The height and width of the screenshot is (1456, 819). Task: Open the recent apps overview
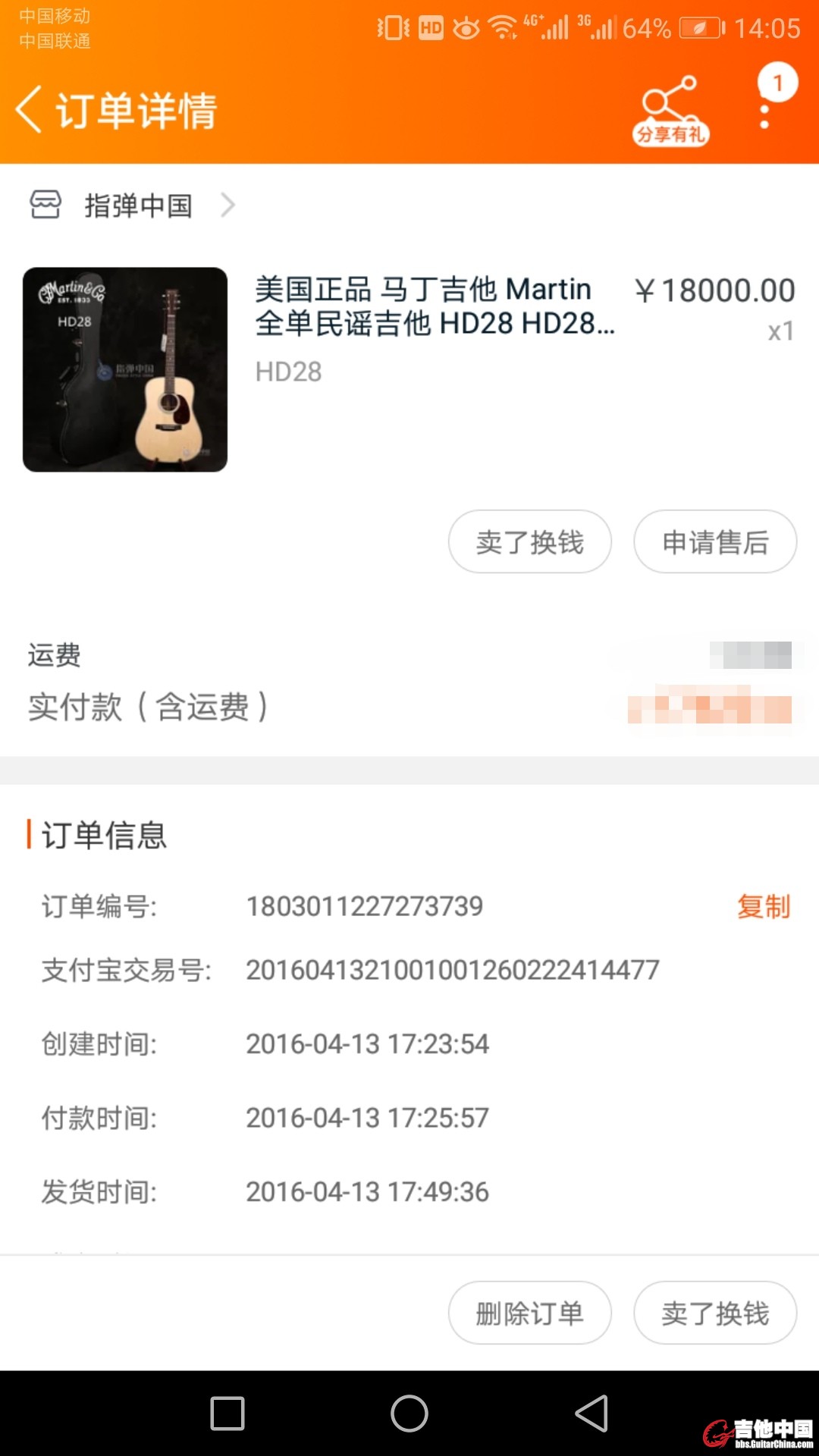[x=227, y=1414]
